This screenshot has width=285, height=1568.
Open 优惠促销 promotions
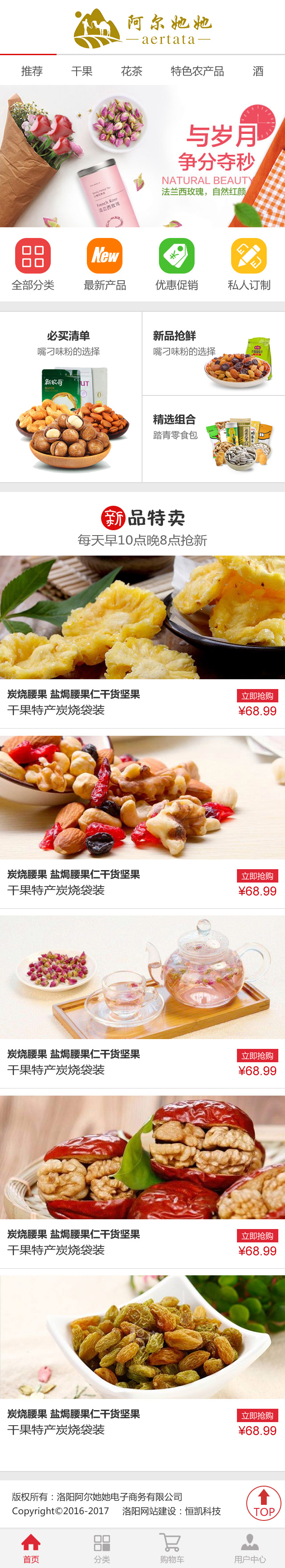point(177,264)
